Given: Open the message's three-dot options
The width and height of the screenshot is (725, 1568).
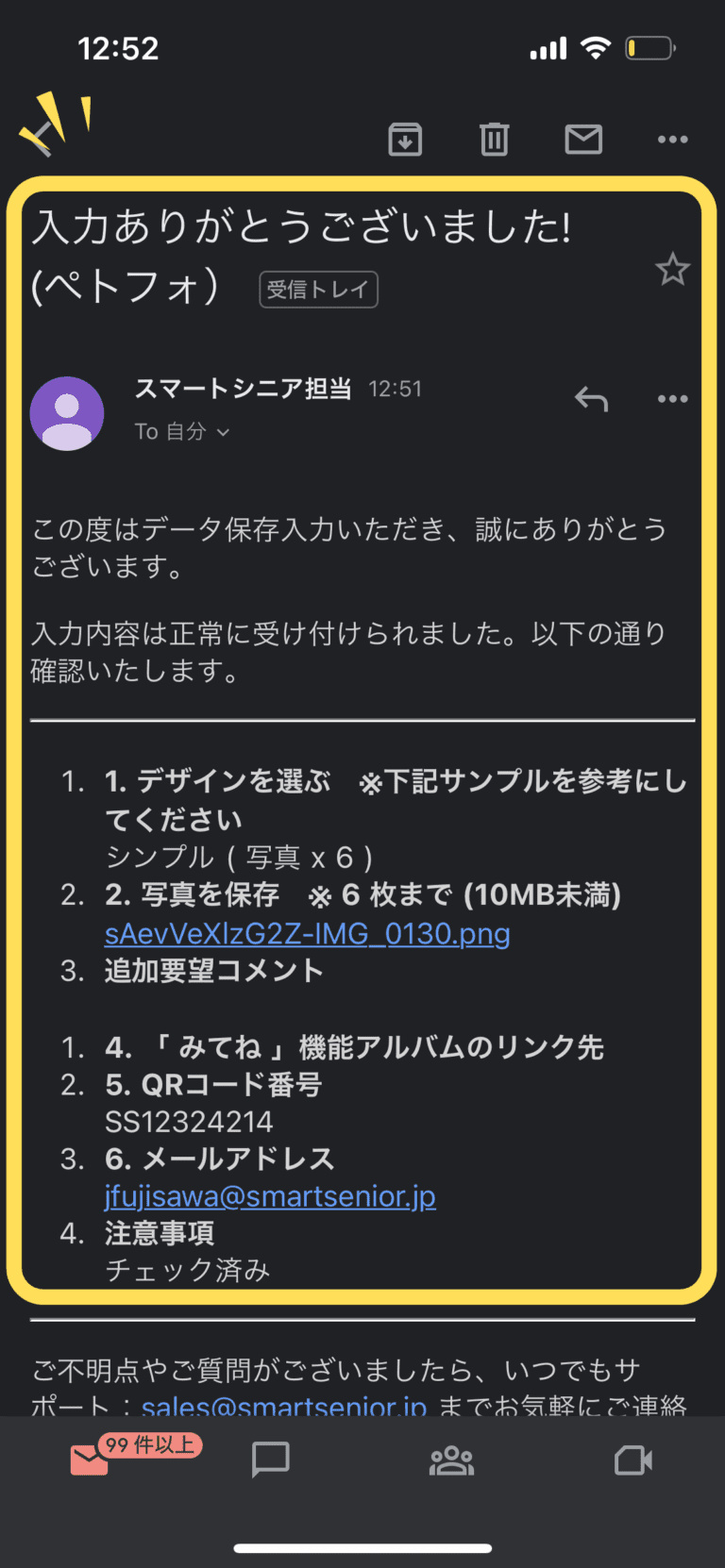Looking at the screenshot, I should pos(672,399).
